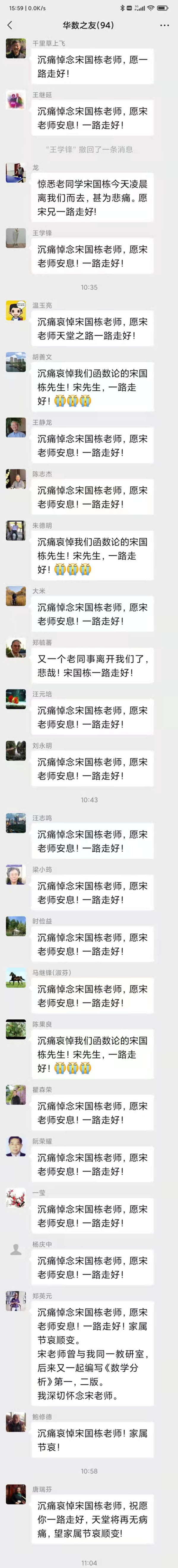
Task: Open 千里草上飞's profile avatar
Action: click(16, 49)
